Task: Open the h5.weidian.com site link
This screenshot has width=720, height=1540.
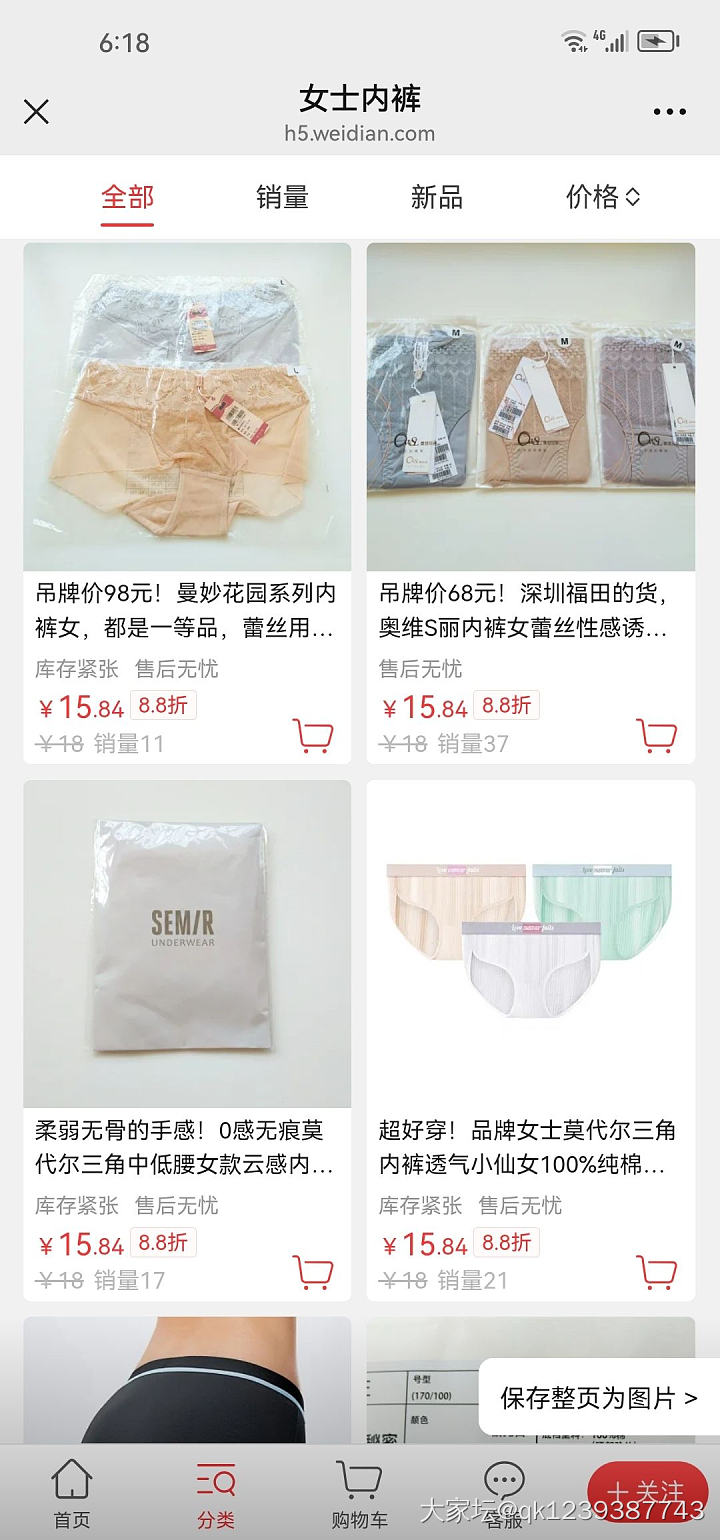Action: pos(360,133)
